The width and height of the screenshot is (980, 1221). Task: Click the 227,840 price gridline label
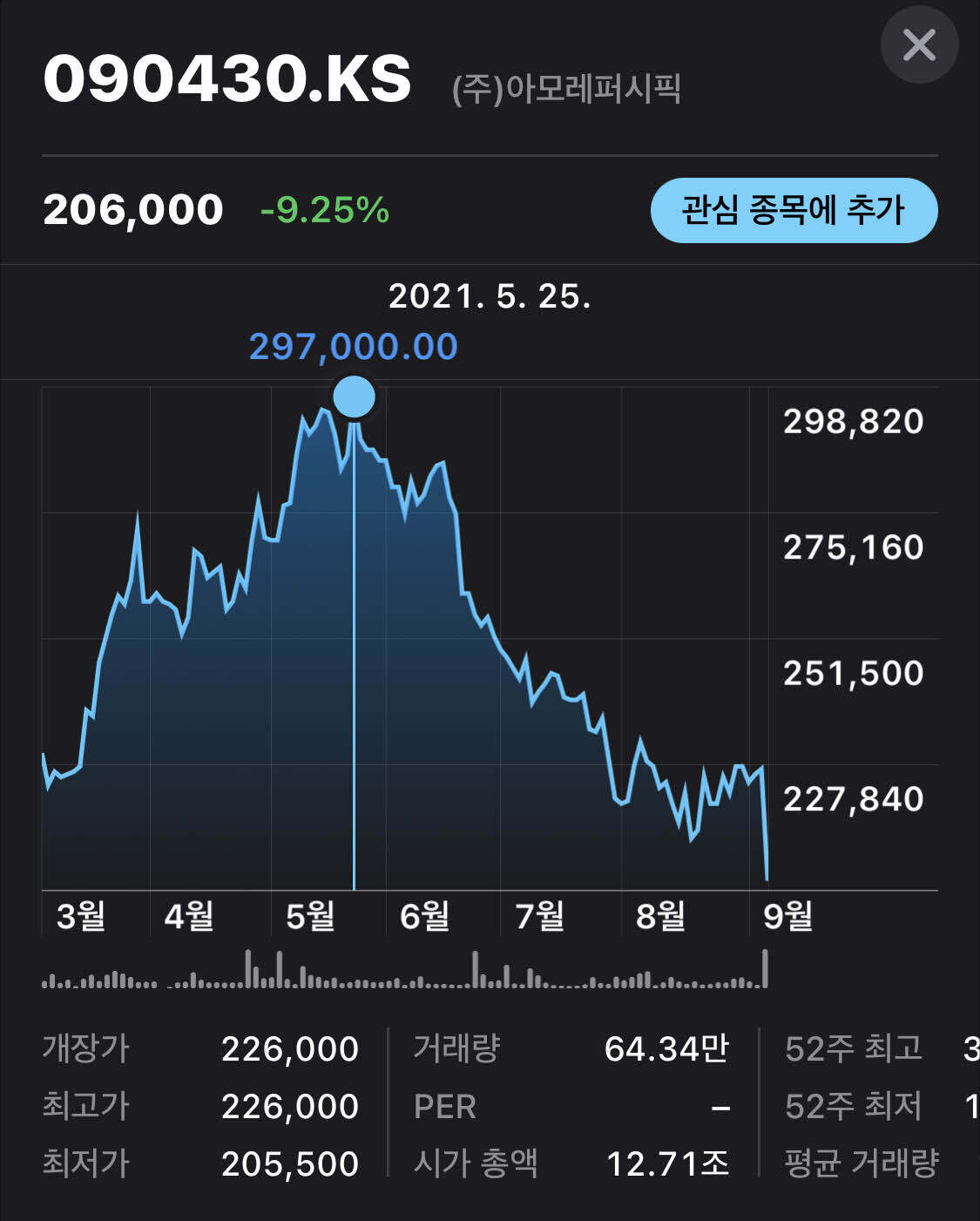[x=852, y=797]
